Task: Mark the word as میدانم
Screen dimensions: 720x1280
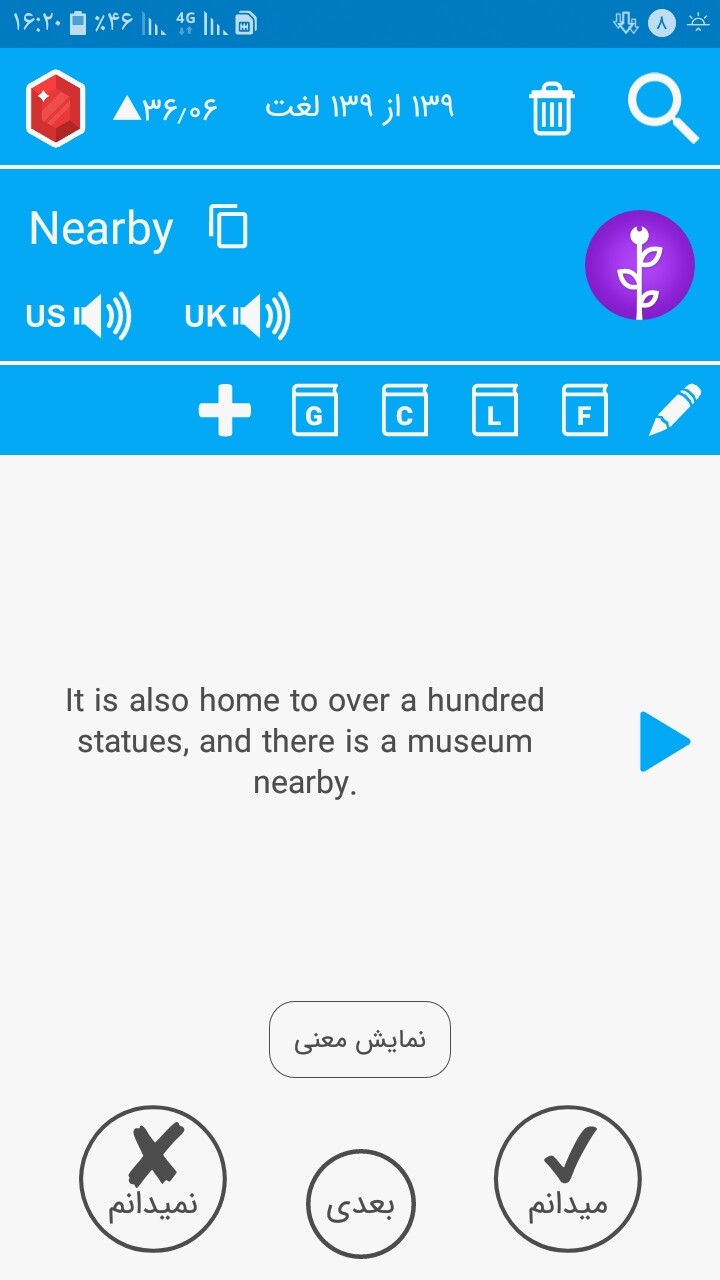Action: 568,1179
